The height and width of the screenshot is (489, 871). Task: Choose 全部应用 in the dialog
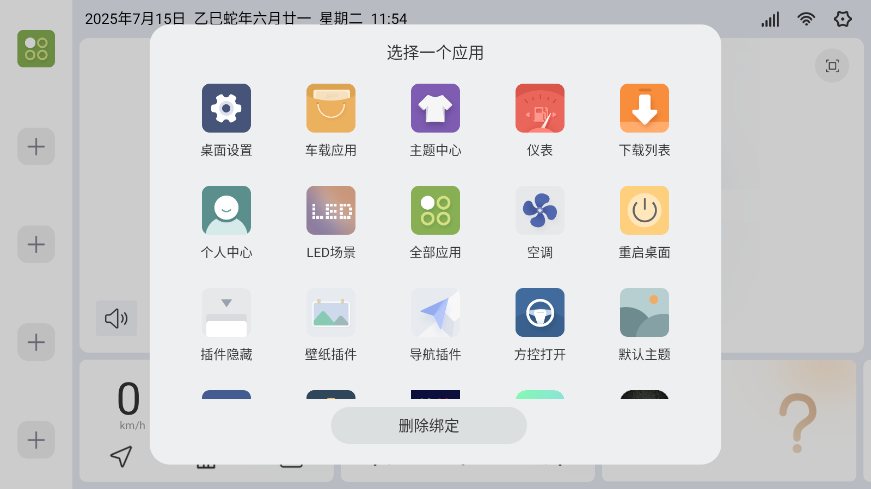click(435, 210)
